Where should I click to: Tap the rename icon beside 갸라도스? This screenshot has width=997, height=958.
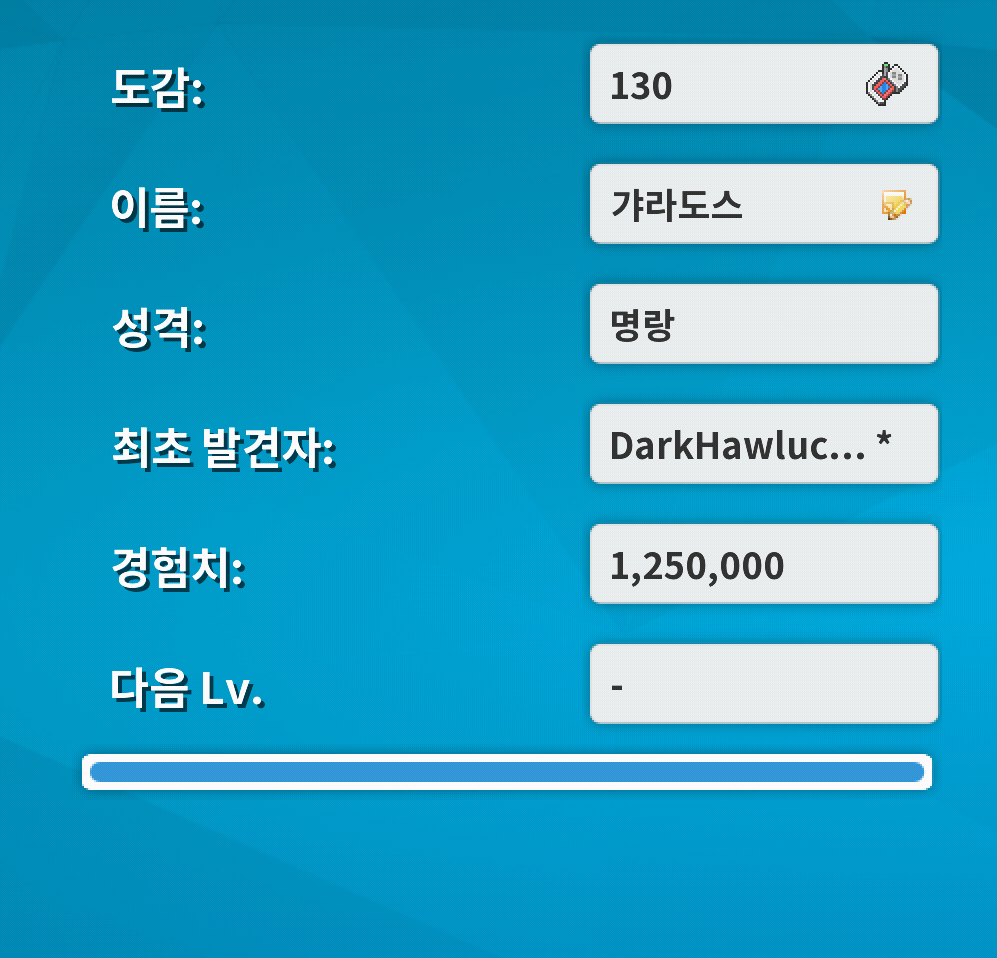click(895, 205)
